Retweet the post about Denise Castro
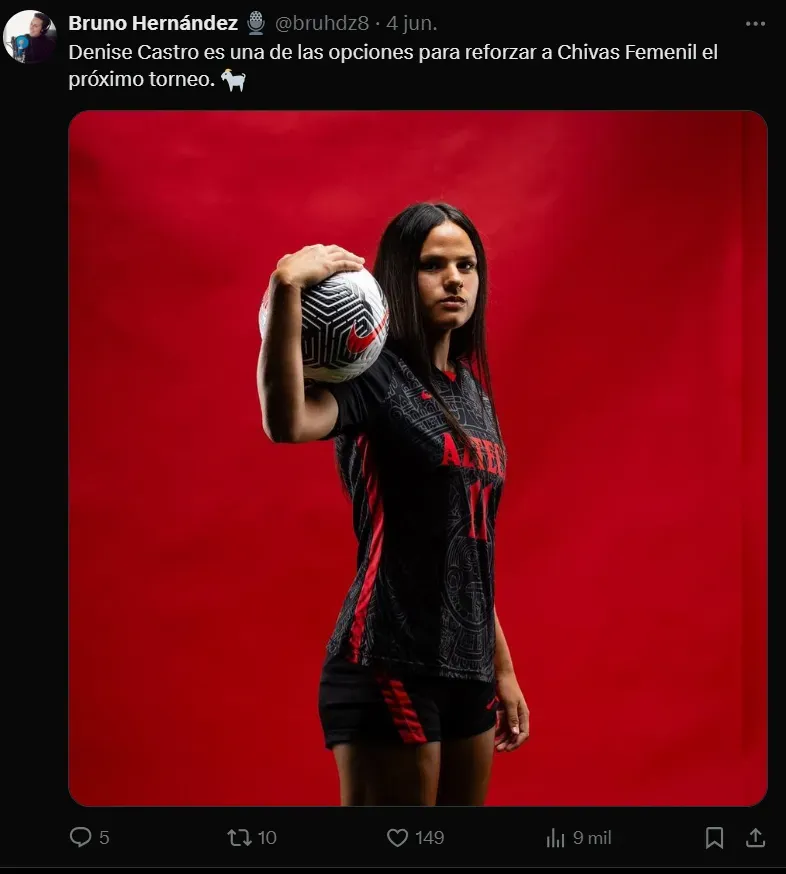This screenshot has height=874, width=786. (x=240, y=837)
